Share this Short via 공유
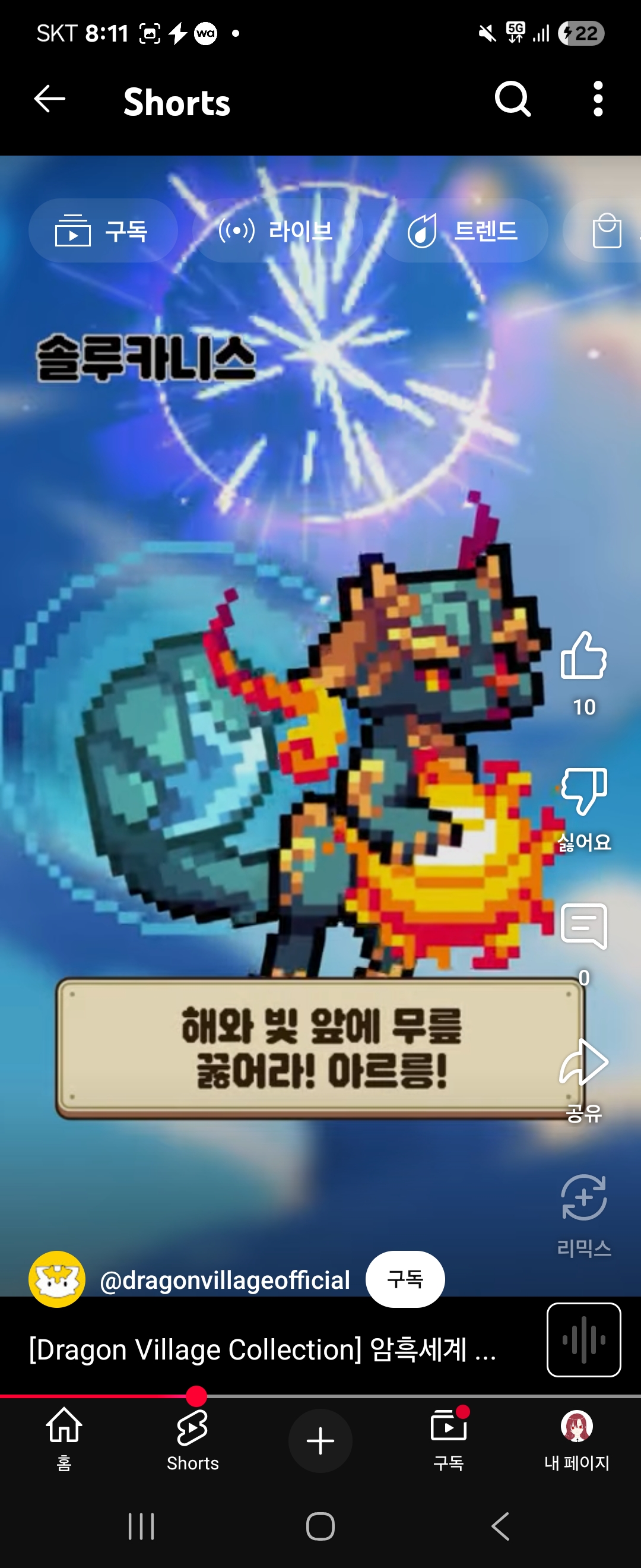 click(x=584, y=1062)
